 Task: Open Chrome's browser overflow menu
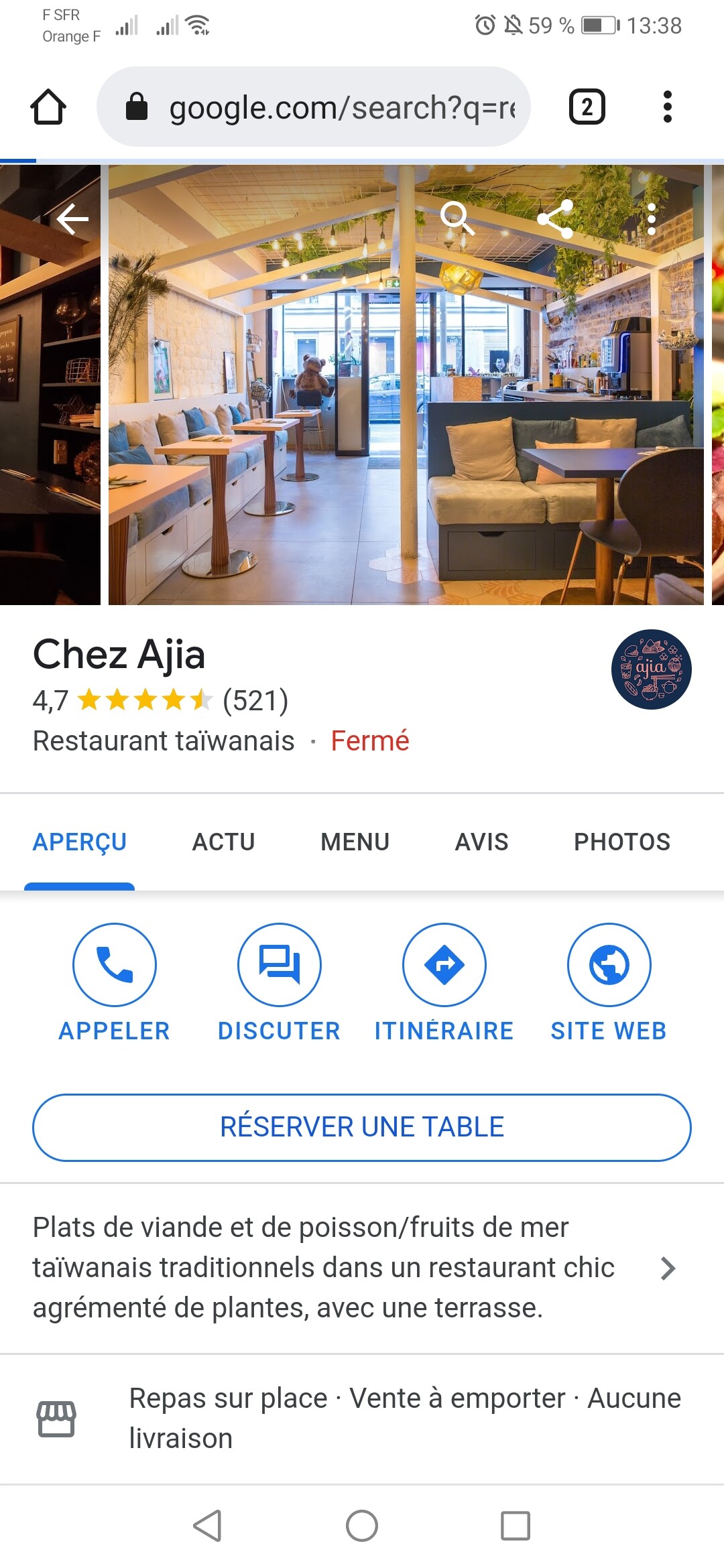point(667,107)
